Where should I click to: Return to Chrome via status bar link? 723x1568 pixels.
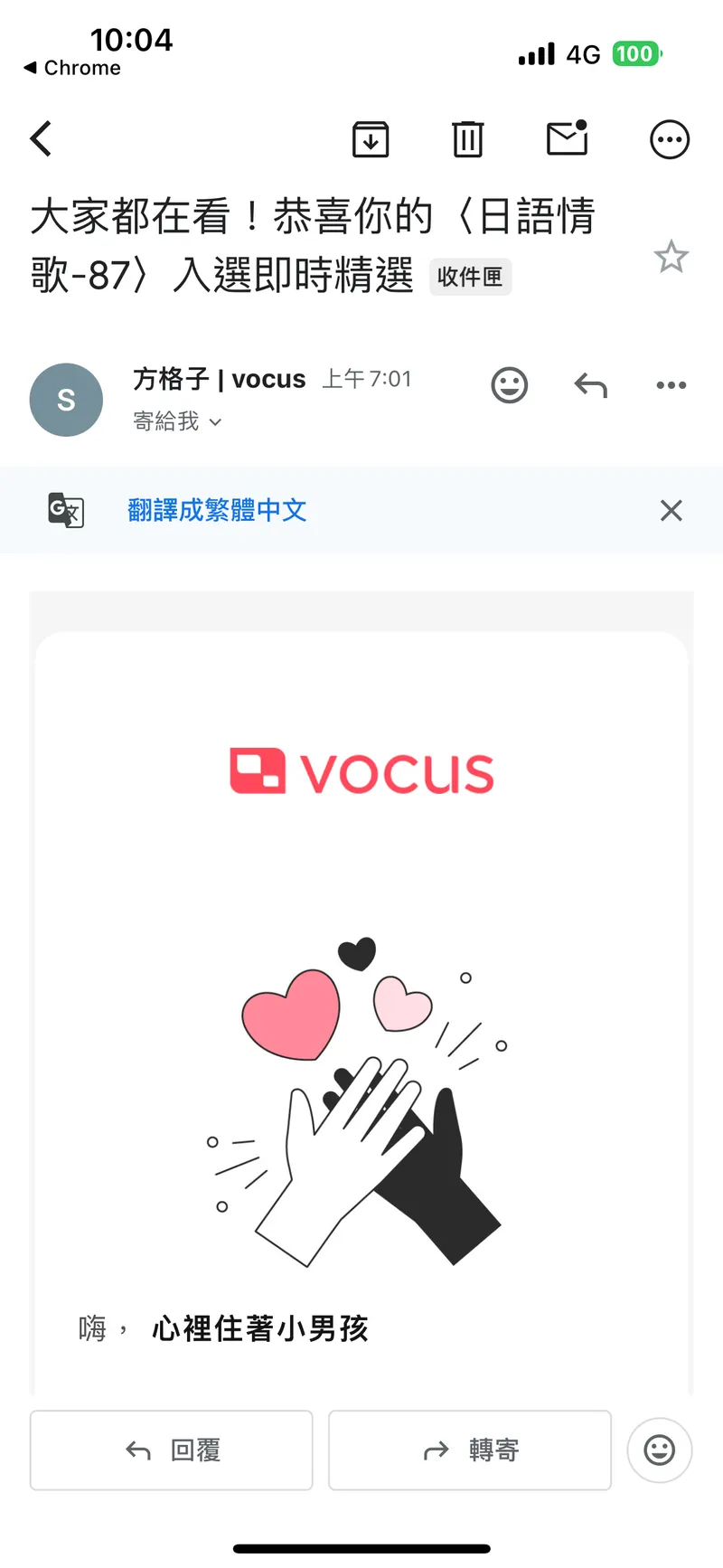(x=72, y=68)
